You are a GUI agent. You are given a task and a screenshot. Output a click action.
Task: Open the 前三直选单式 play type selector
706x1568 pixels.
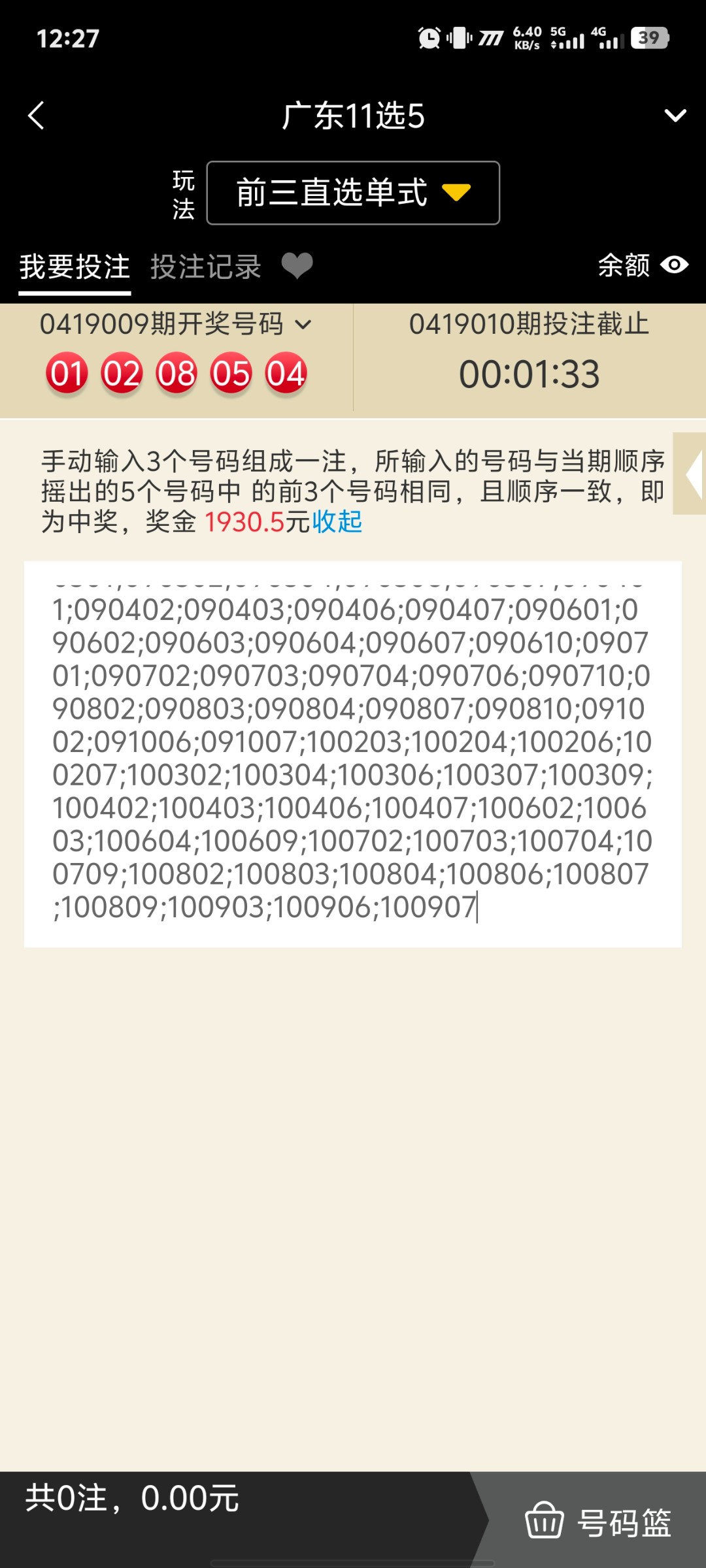353,193
